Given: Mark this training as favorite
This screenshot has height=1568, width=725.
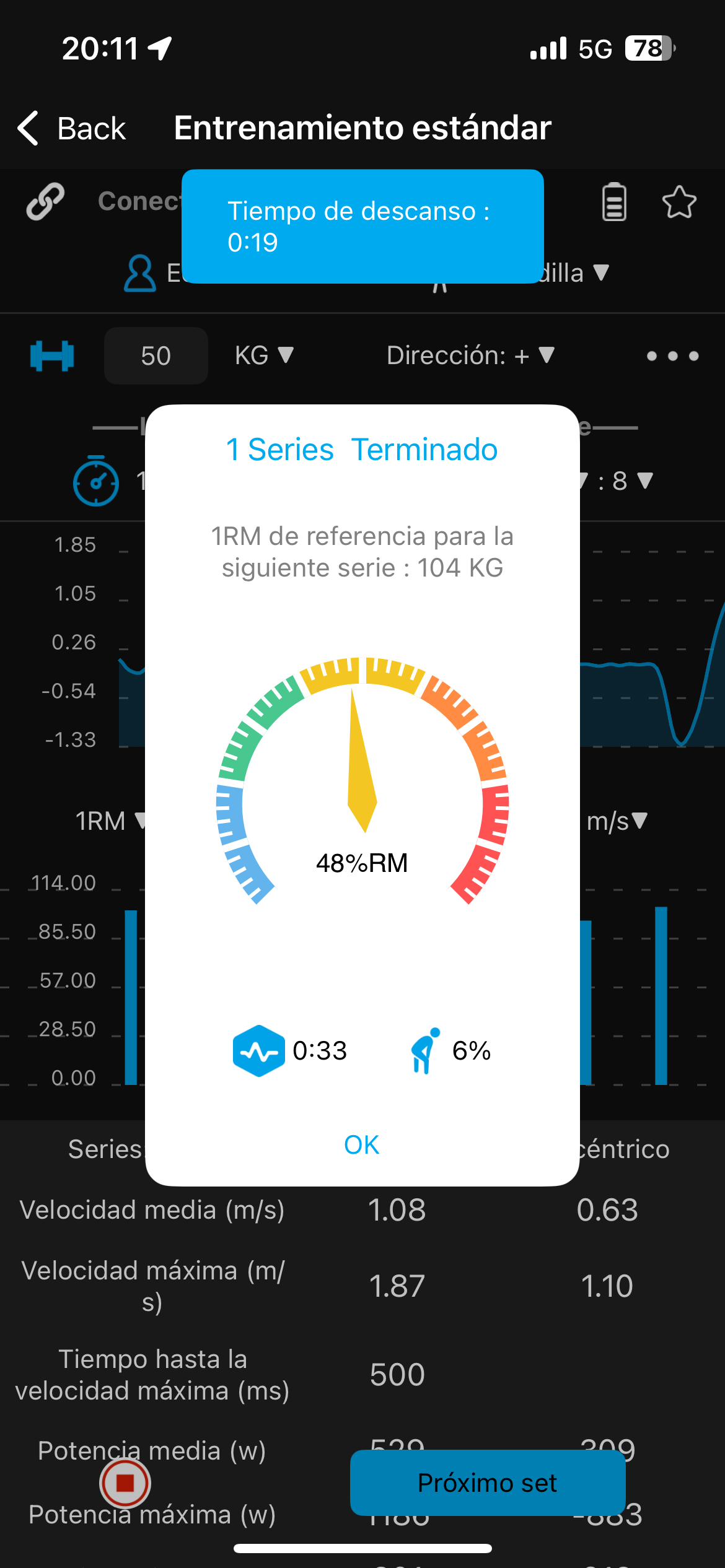Looking at the screenshot, I should pyautogui.click(x=679, y=203).
